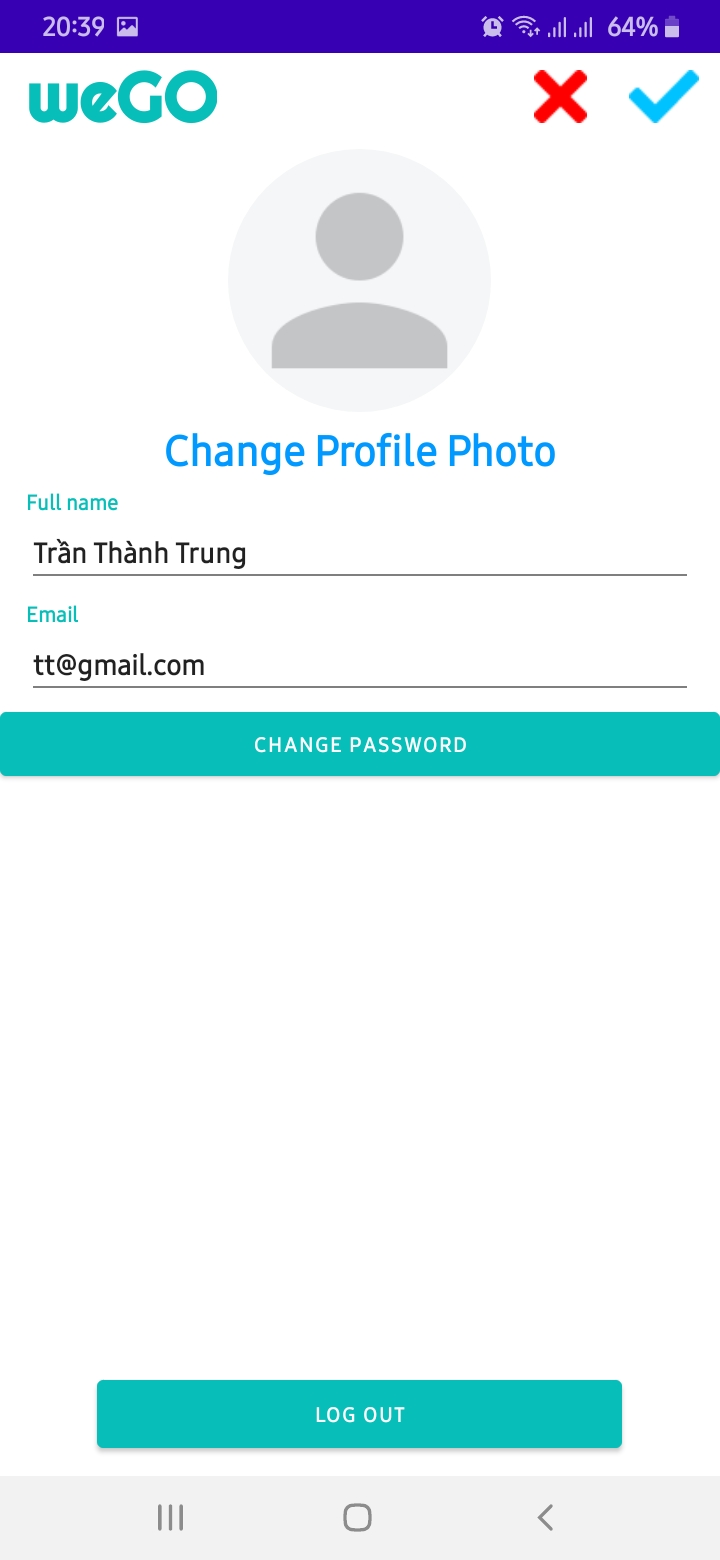Tap the Wi-Fi icon in status bar
Screen dimensions: 720x1560
(527, 27)
